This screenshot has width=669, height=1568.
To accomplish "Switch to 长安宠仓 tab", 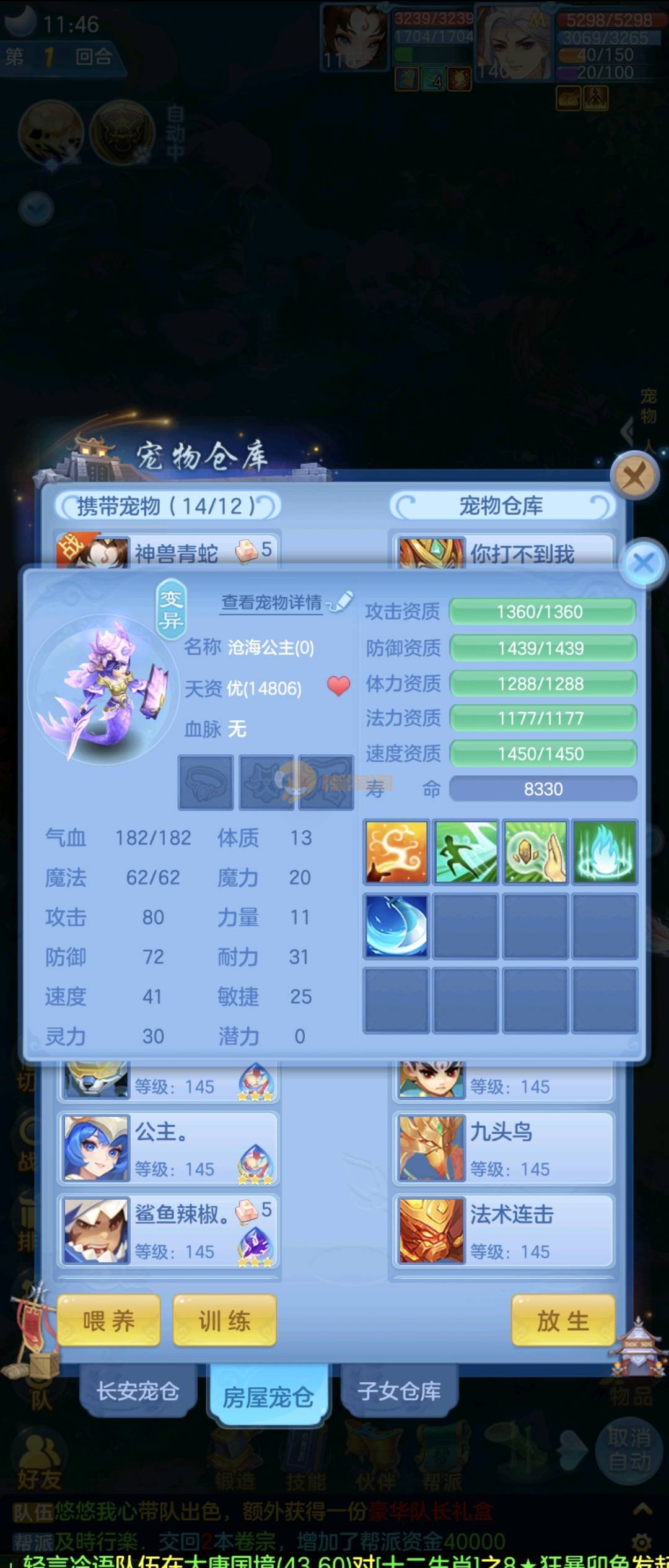I will [138, 1392].
